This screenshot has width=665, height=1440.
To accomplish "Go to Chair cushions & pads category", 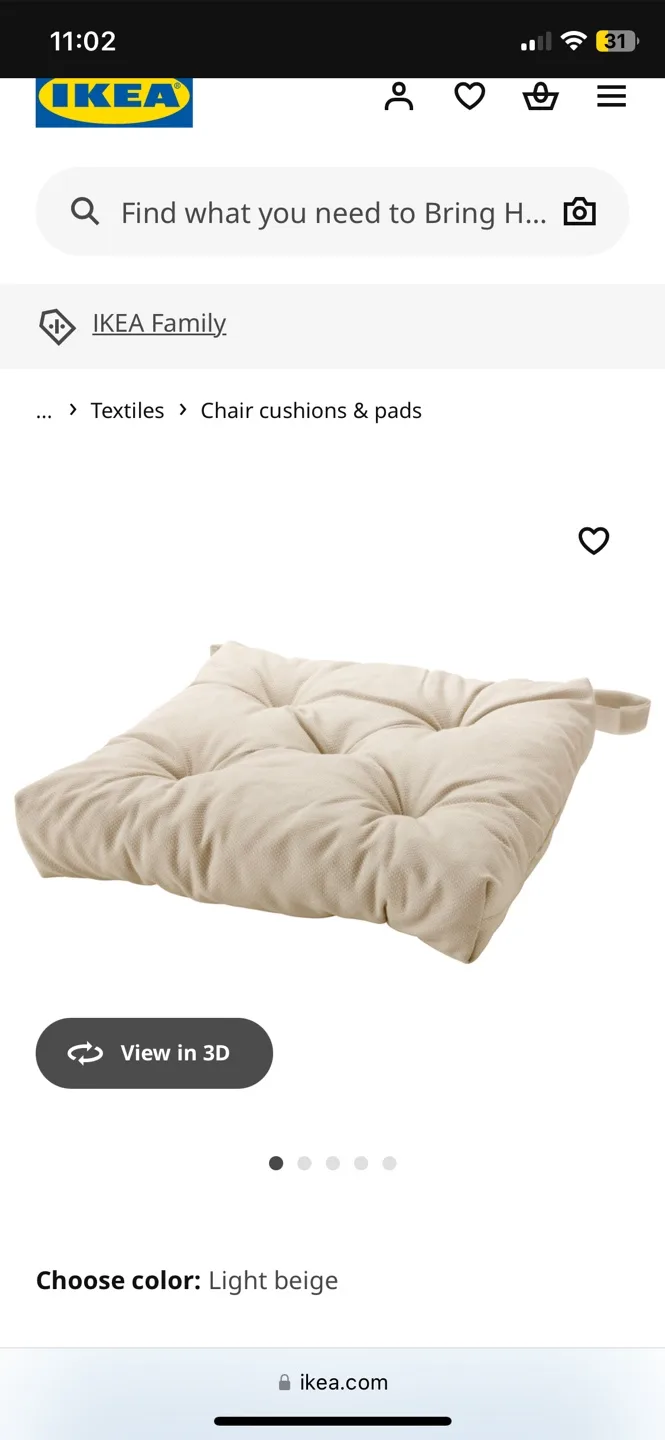I will 311,411.
